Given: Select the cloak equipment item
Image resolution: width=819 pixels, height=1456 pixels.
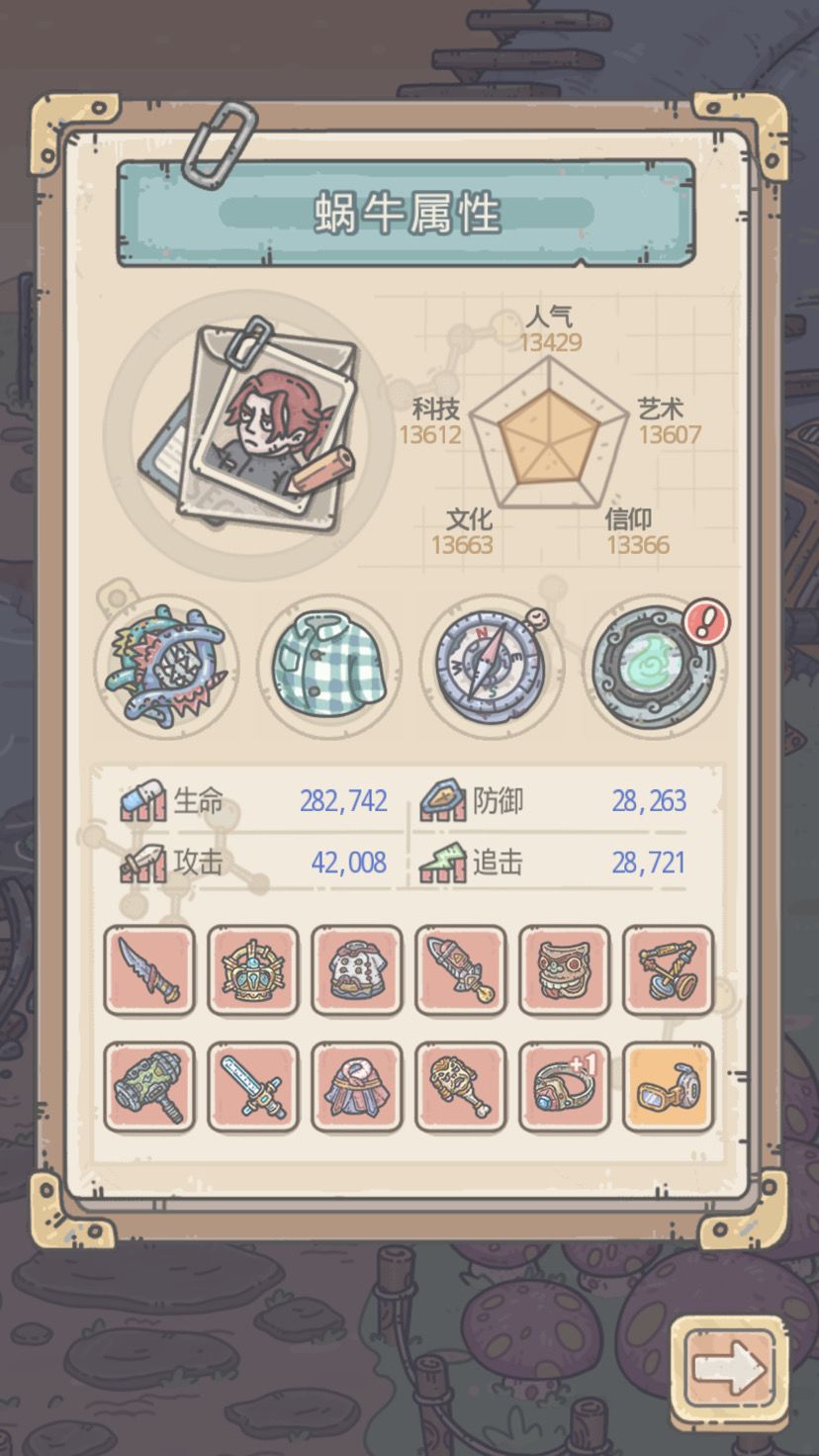Looking at the screenshot, I should coord(357,1085).
